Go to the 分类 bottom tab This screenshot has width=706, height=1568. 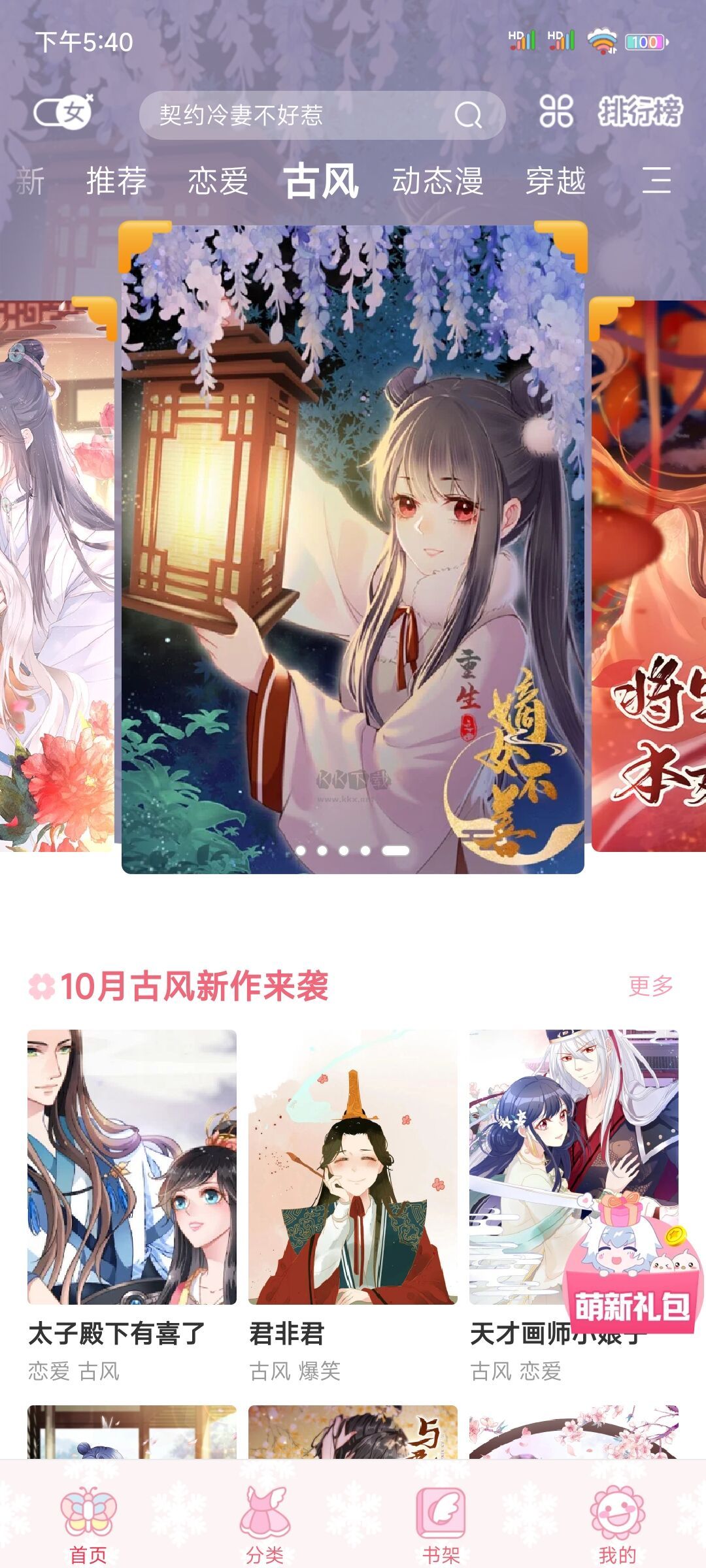point(265,1522)
